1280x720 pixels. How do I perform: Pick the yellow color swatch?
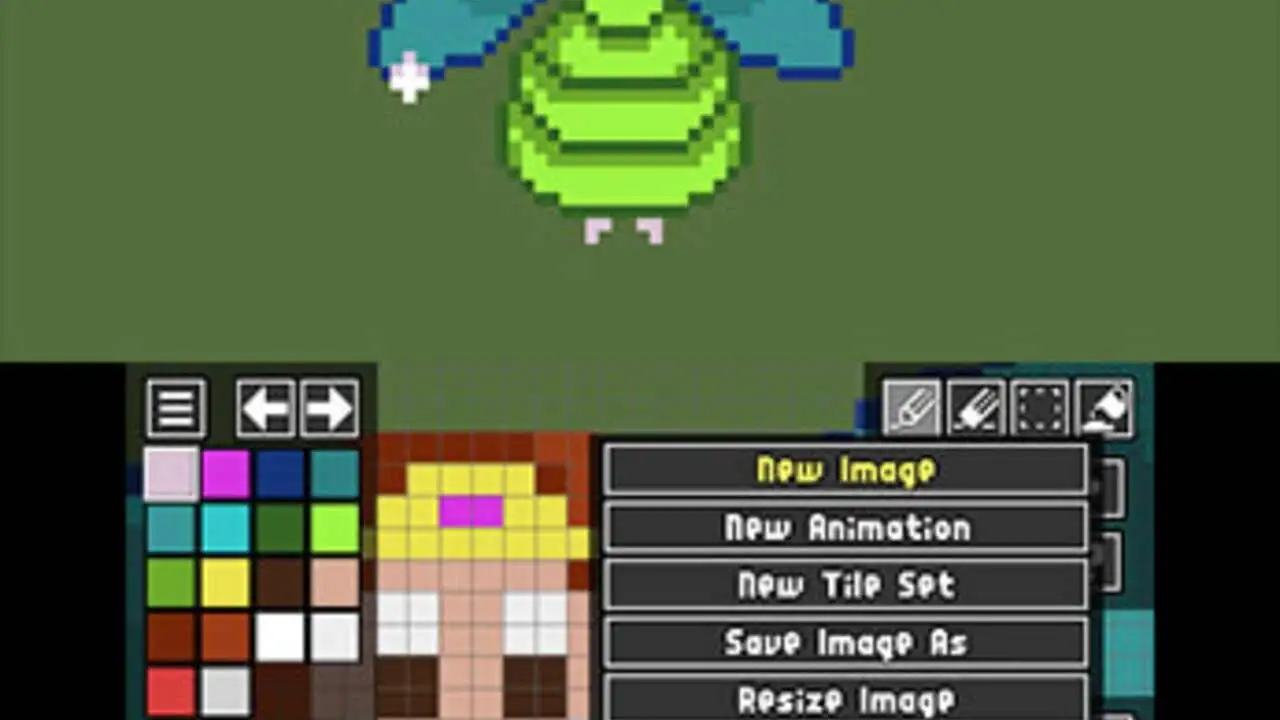point(226,583)
